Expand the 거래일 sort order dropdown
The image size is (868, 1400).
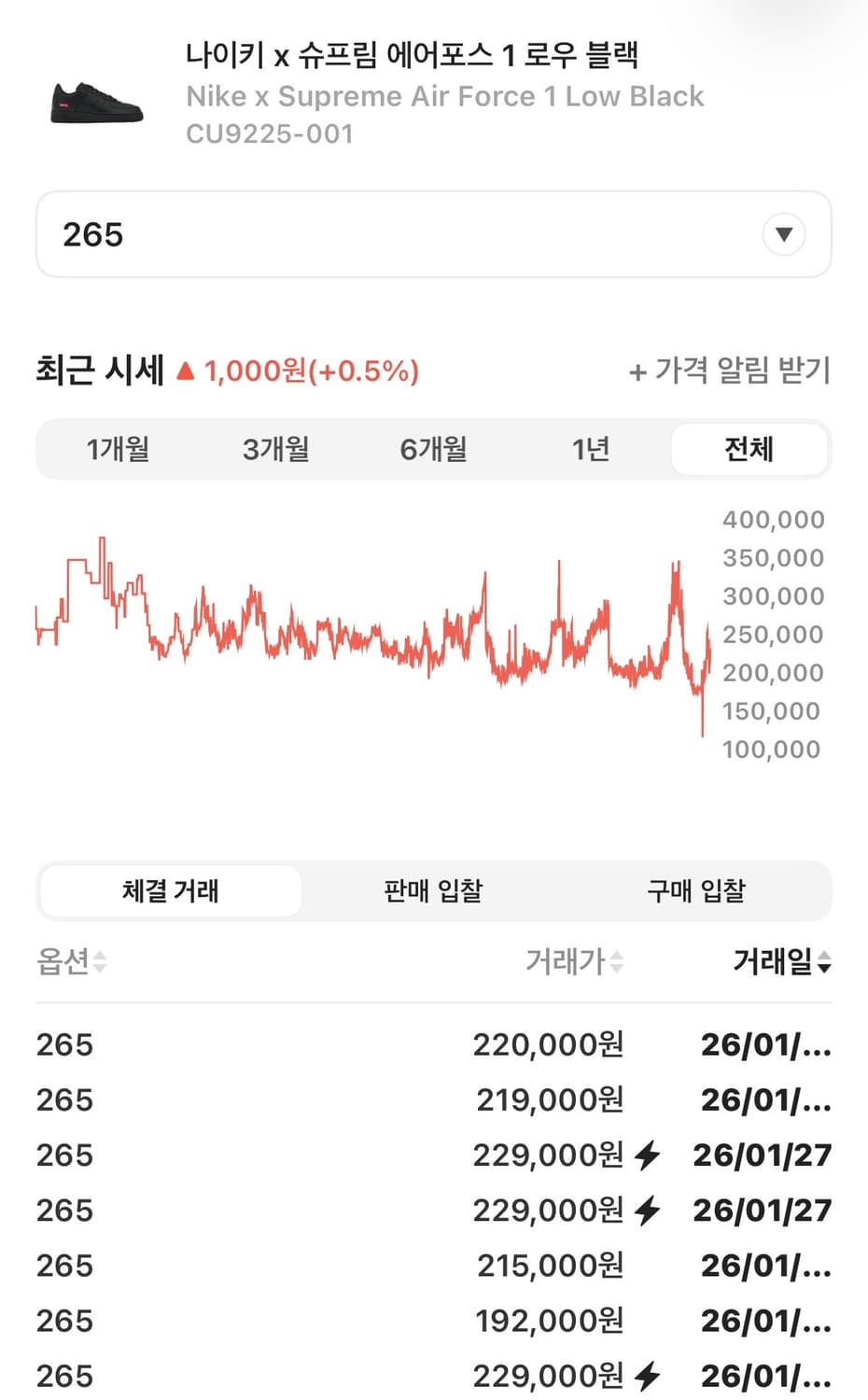[822, 962]
